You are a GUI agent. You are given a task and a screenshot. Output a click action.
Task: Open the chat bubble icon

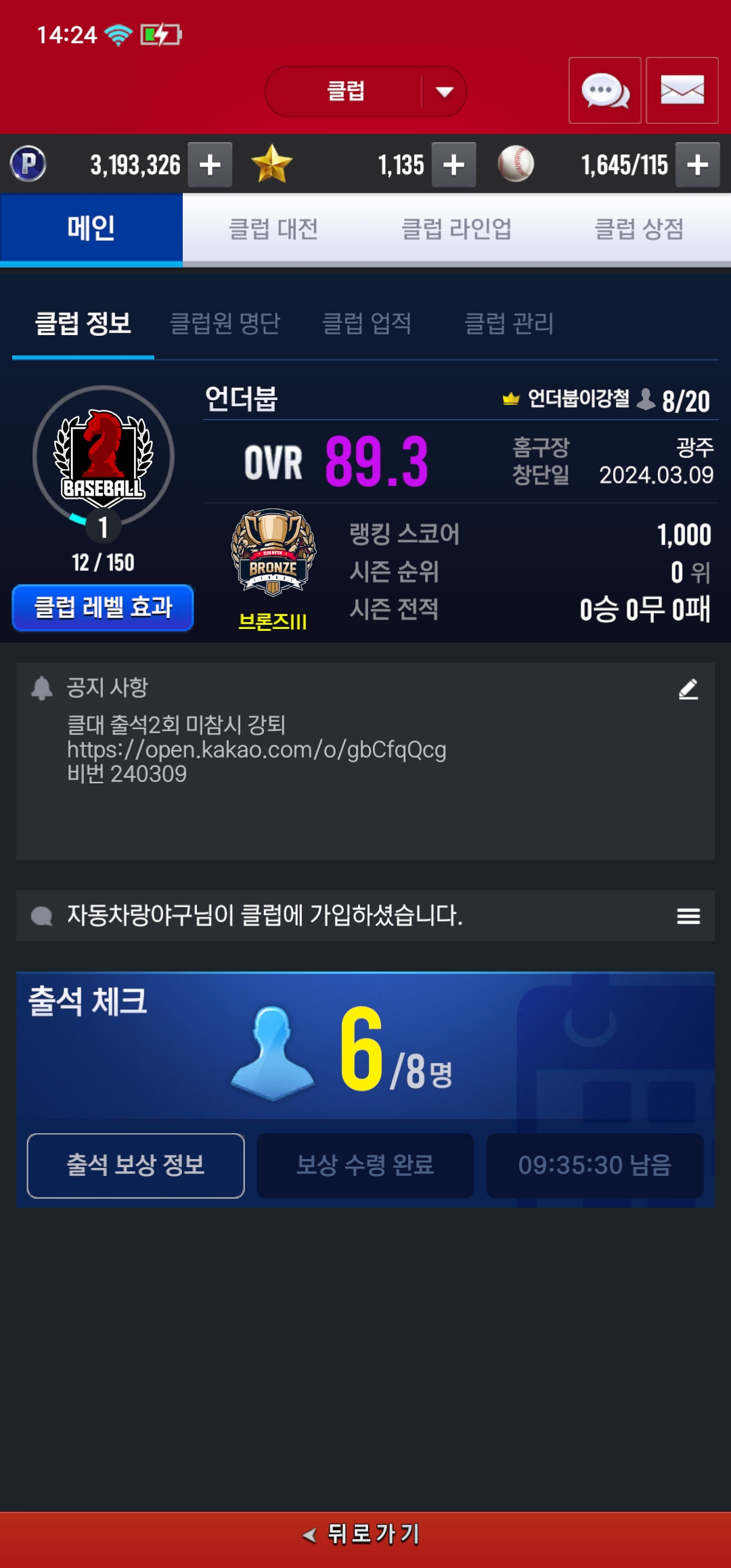point(604,91)
